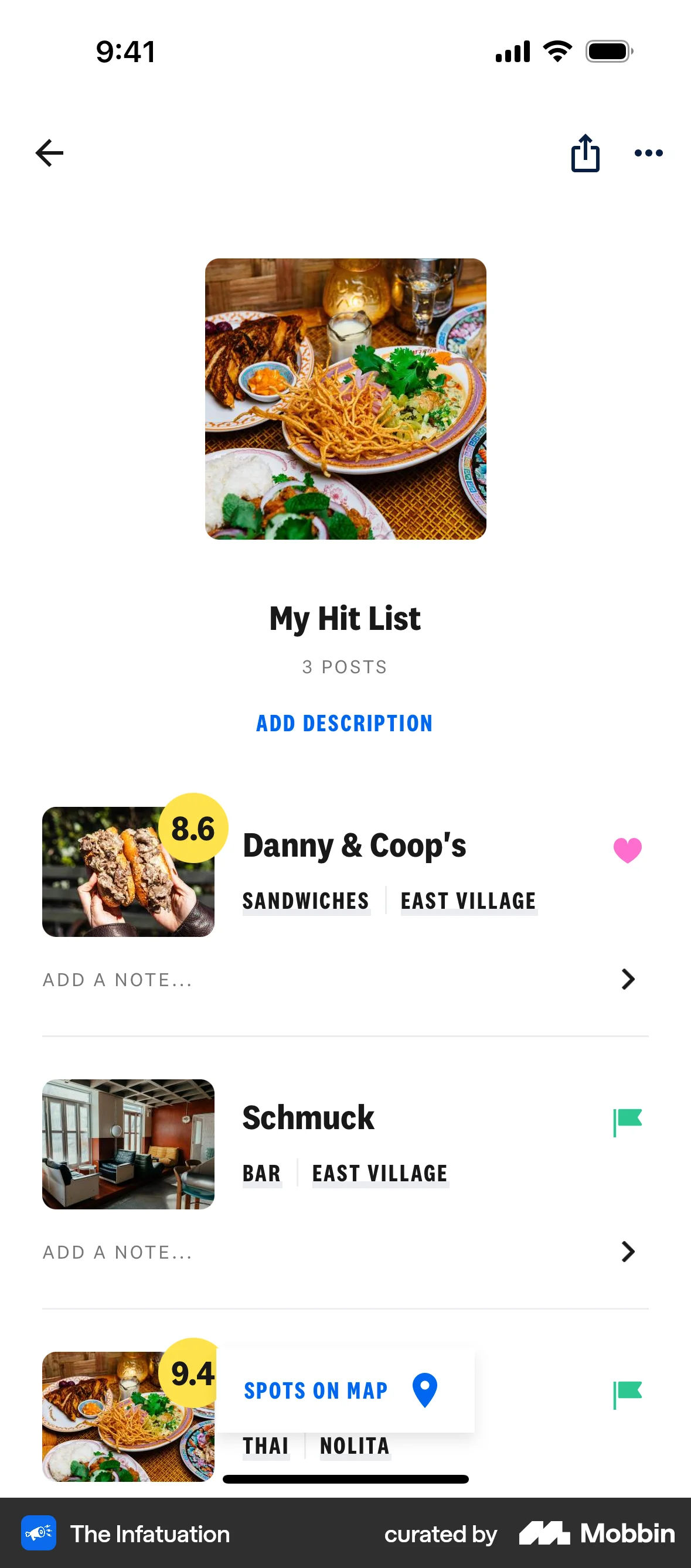Screen dimensions: 691x1568
Task: Expand Schmuck's entry via chevron
Action: [627, 1252]
